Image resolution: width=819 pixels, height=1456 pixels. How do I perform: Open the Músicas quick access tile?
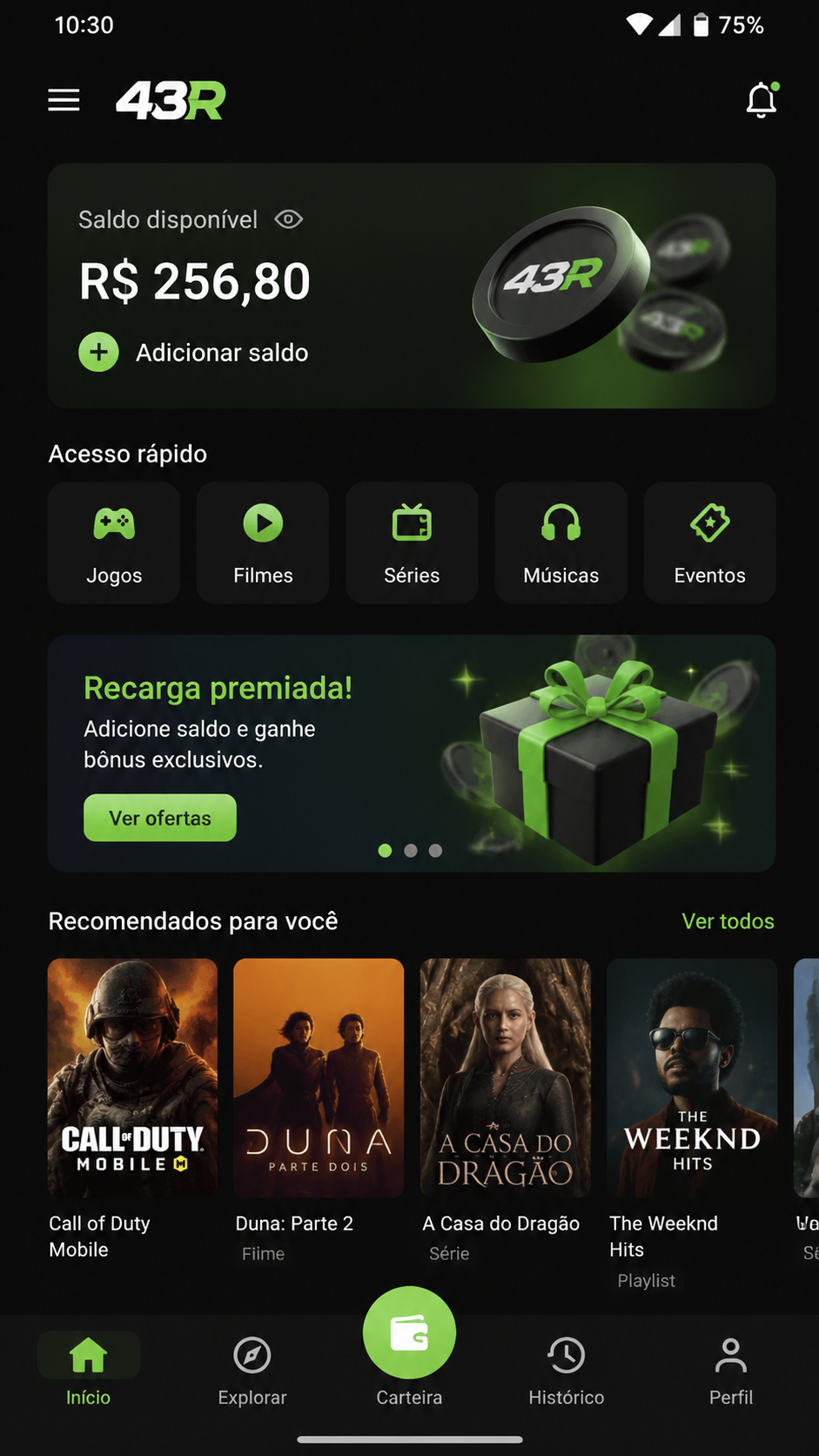click(x=561, y=543)
